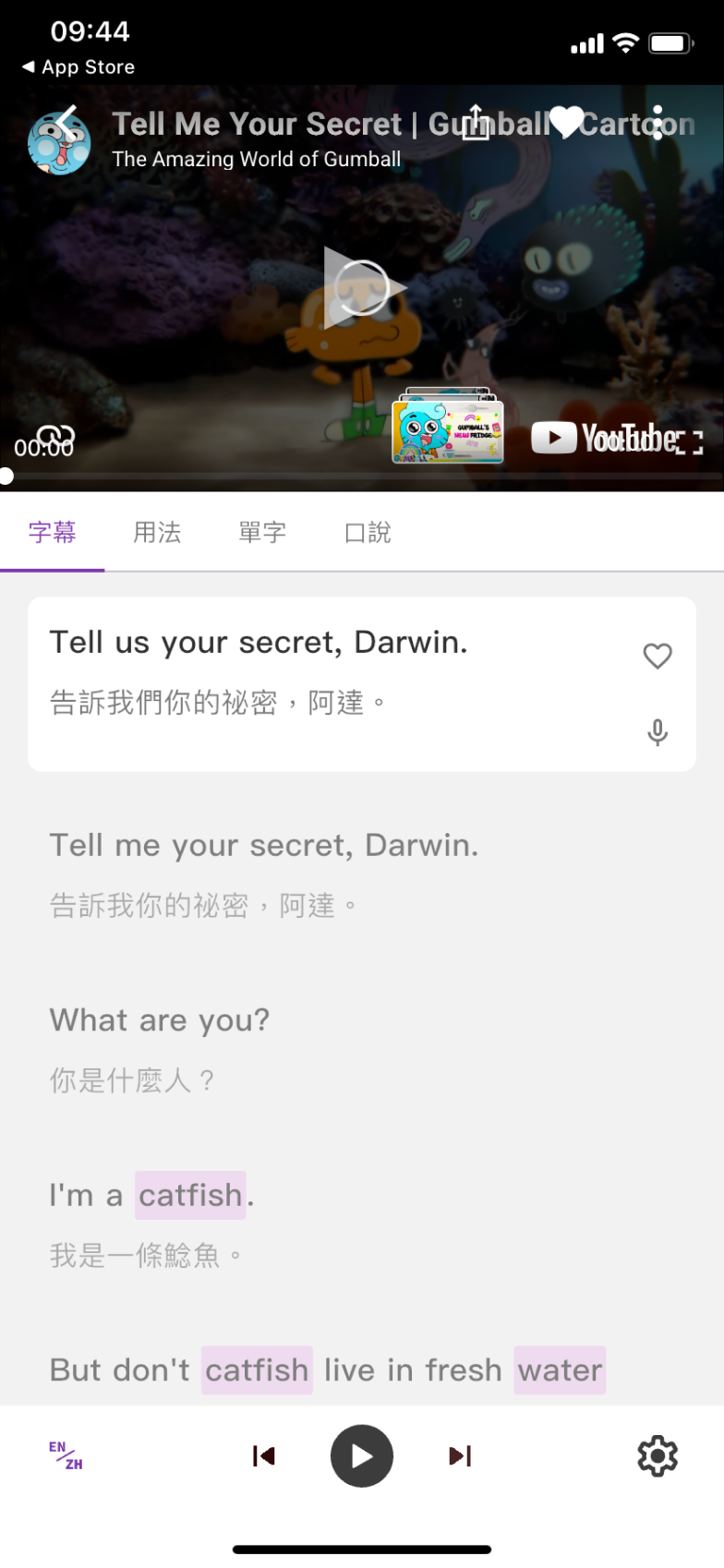Screen dimensions: 724x1568
Task: Jump to the 'What are you?' subtitle
Action: 160,1020
